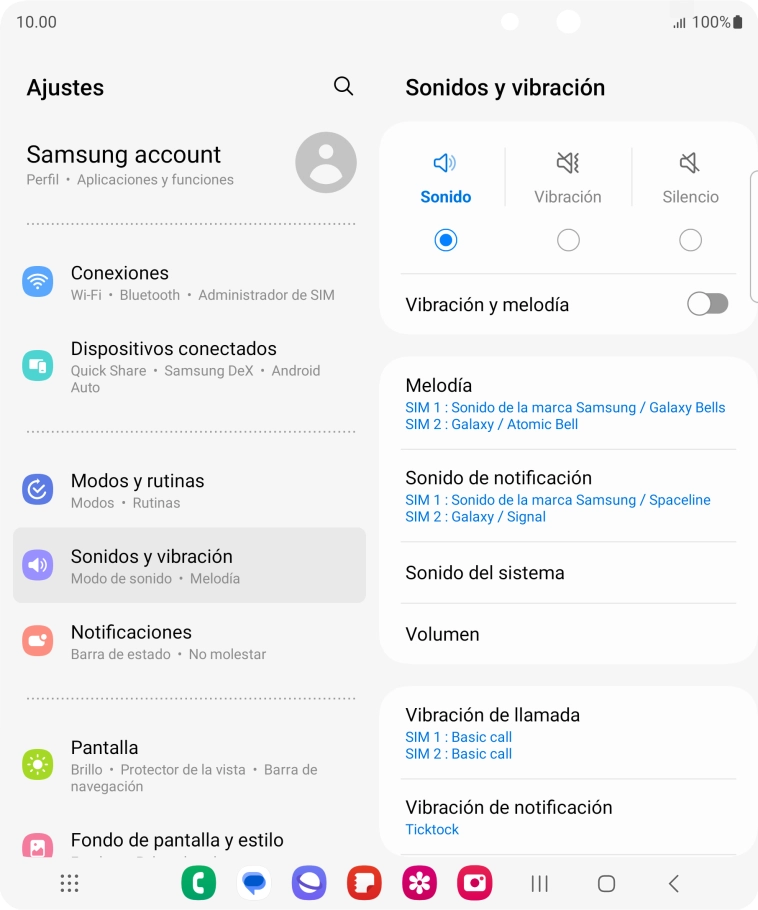
Task: Open Pantalla settings
Action: point(190,765)
